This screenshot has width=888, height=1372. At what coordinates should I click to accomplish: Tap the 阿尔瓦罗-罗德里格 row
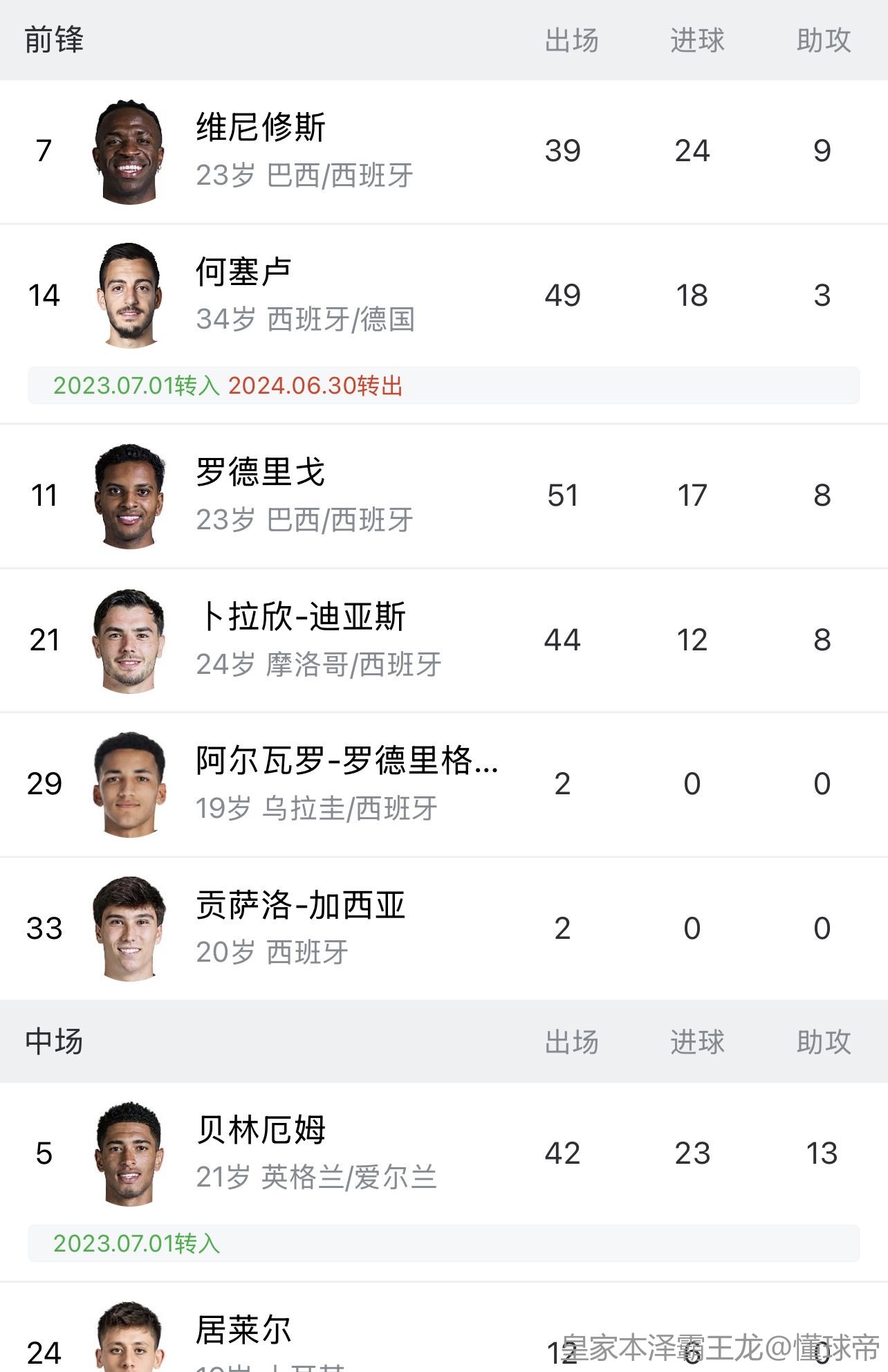(x=346, y=761)
